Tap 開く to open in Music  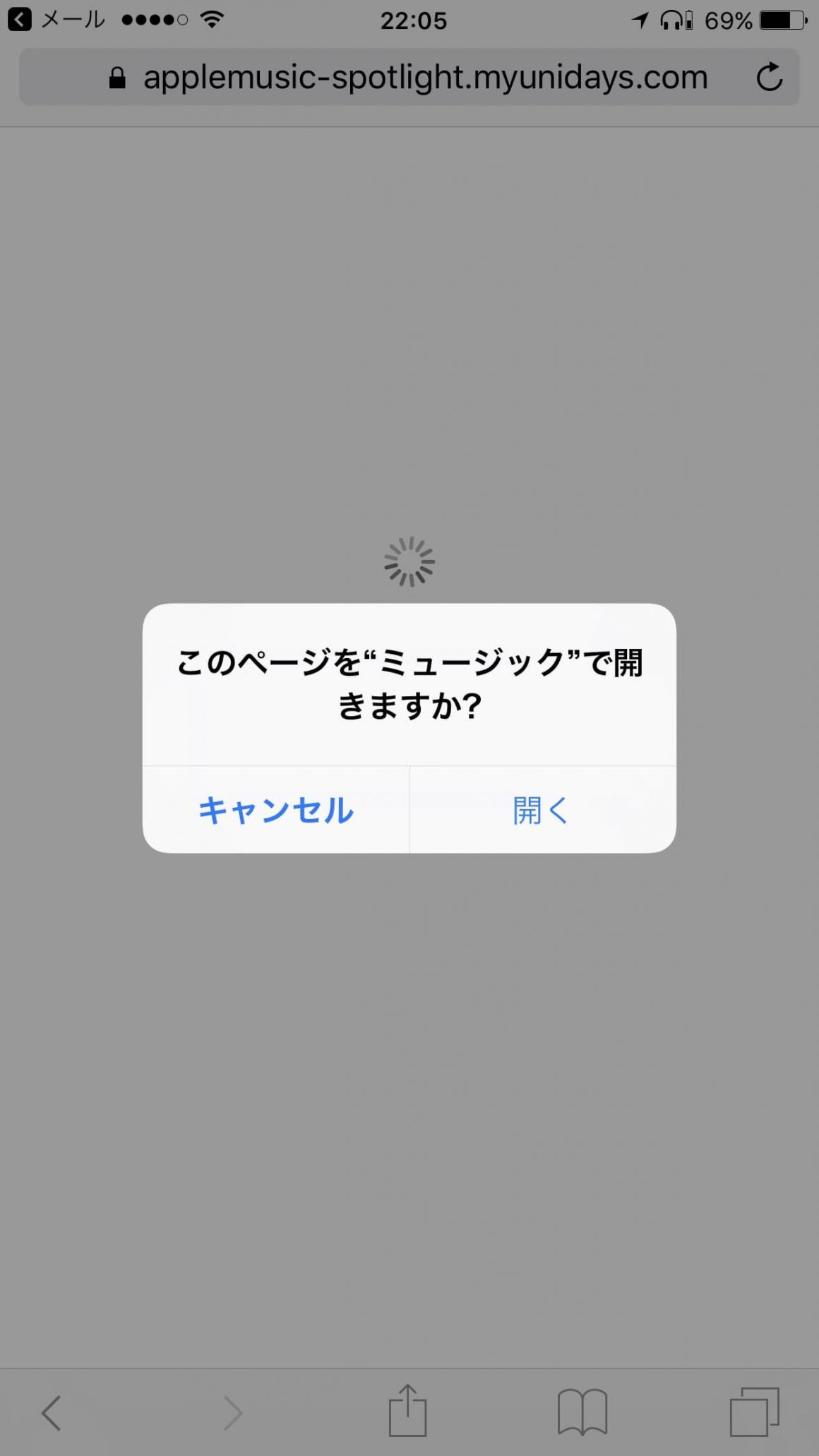click(542, 810)
